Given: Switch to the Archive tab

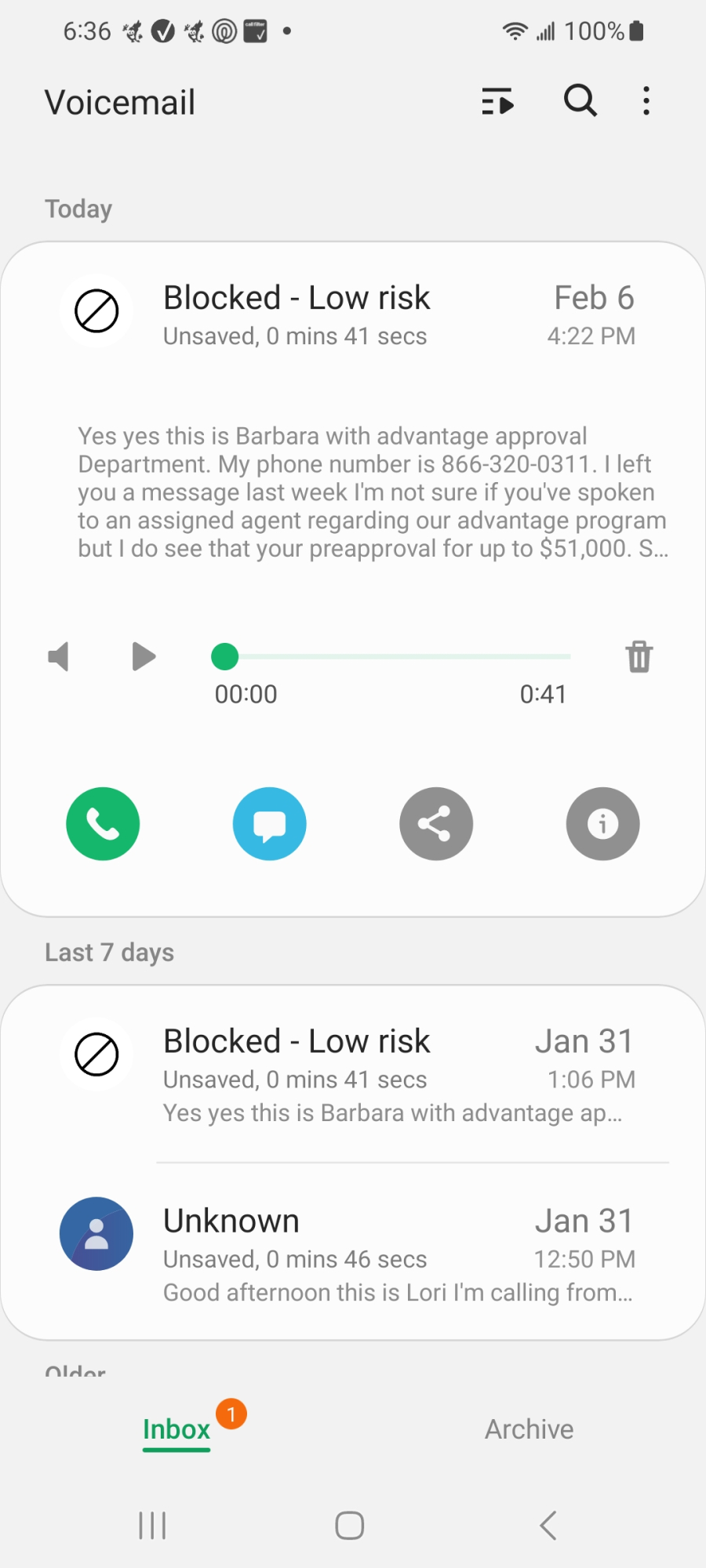Looking at the screenshot, I should [529, 1429].
